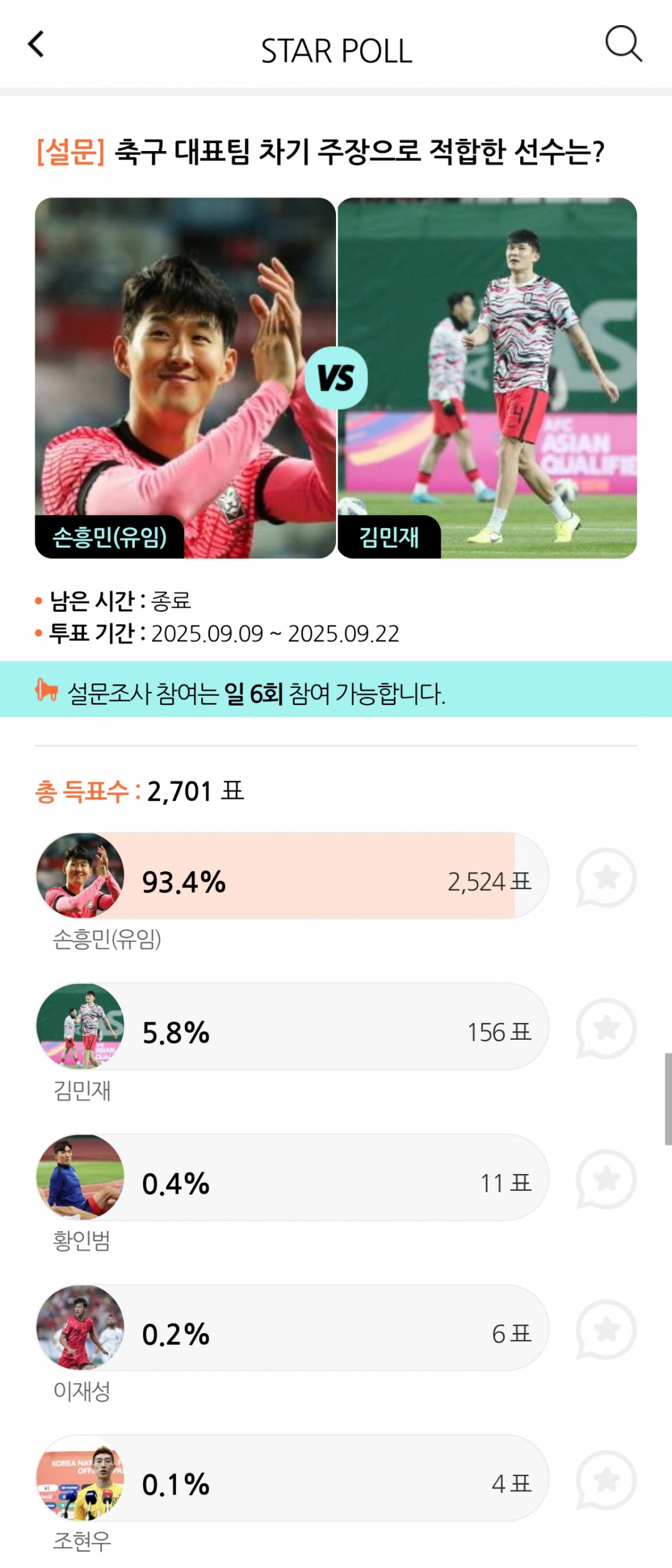The image size is (672, 1568).
Task: Tap the star comment icon beside 김민재
Action: click(x=606, y=1029)
